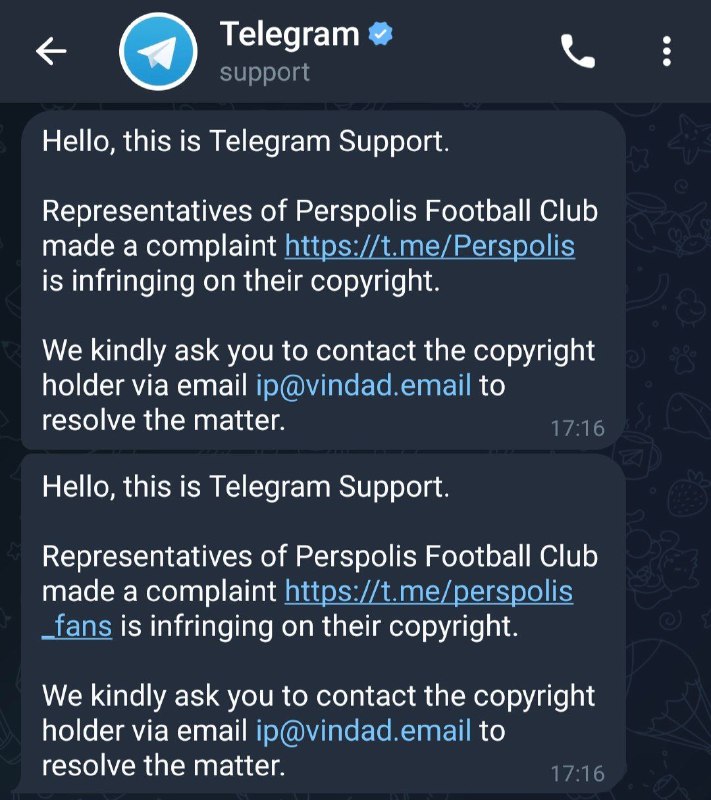The width and height of the screenshot is (711, 800).
Task: Open the t.me/perspolis_fans link
Action: click(428, 592)
